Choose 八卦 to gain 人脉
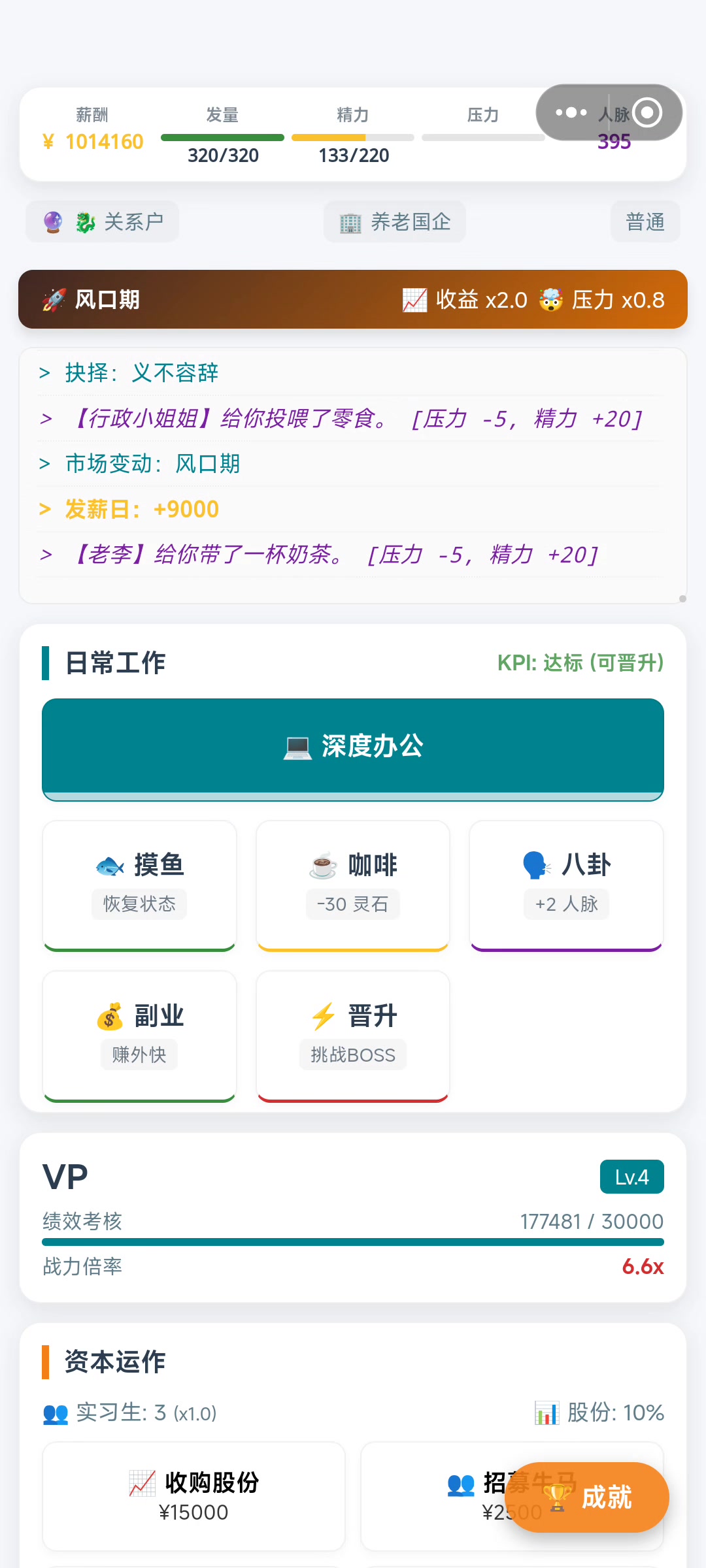The width and height of the screenshot is (706, 1568). [x=567, y=884]
